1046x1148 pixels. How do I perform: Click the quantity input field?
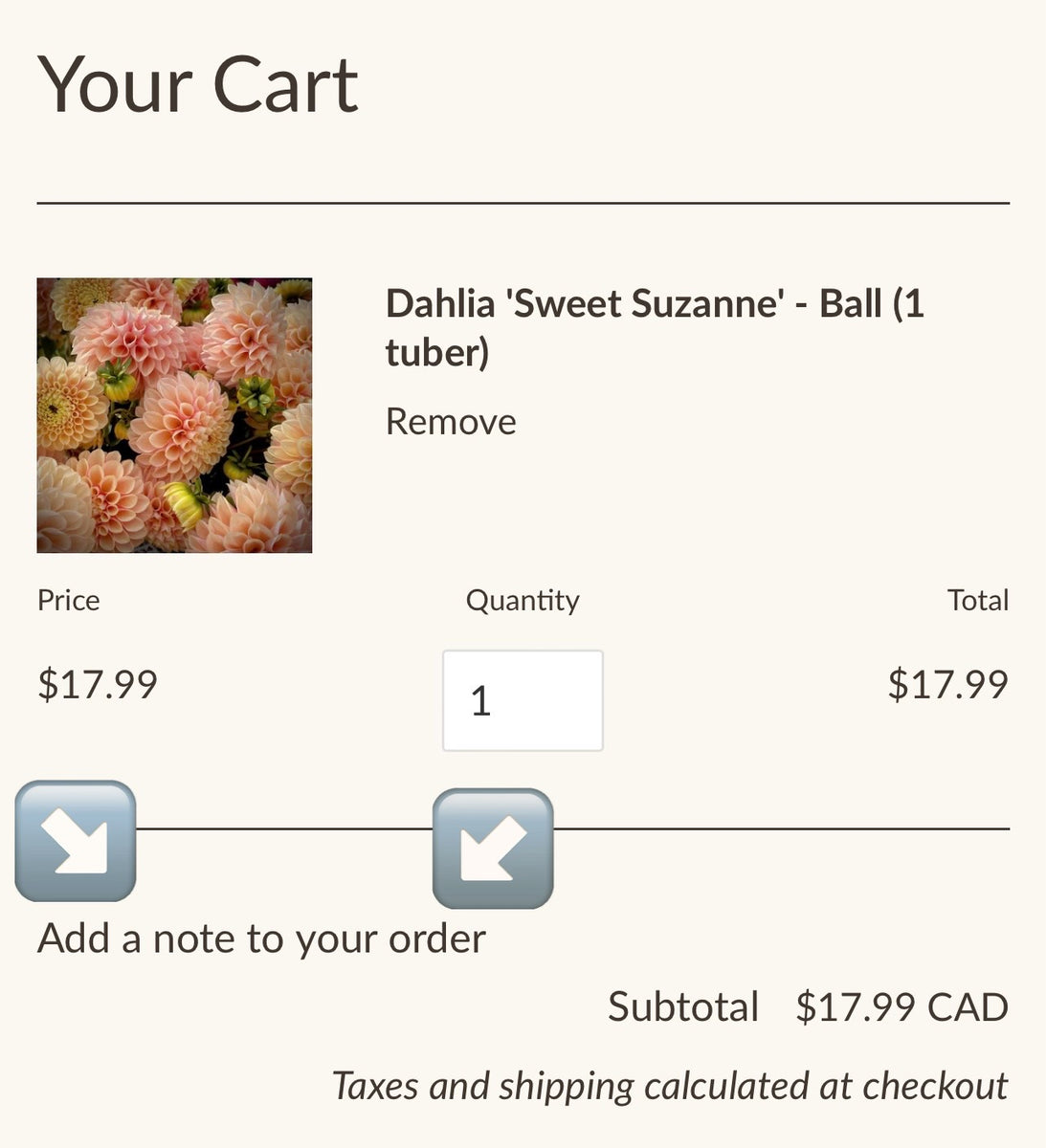coord(523,700)
